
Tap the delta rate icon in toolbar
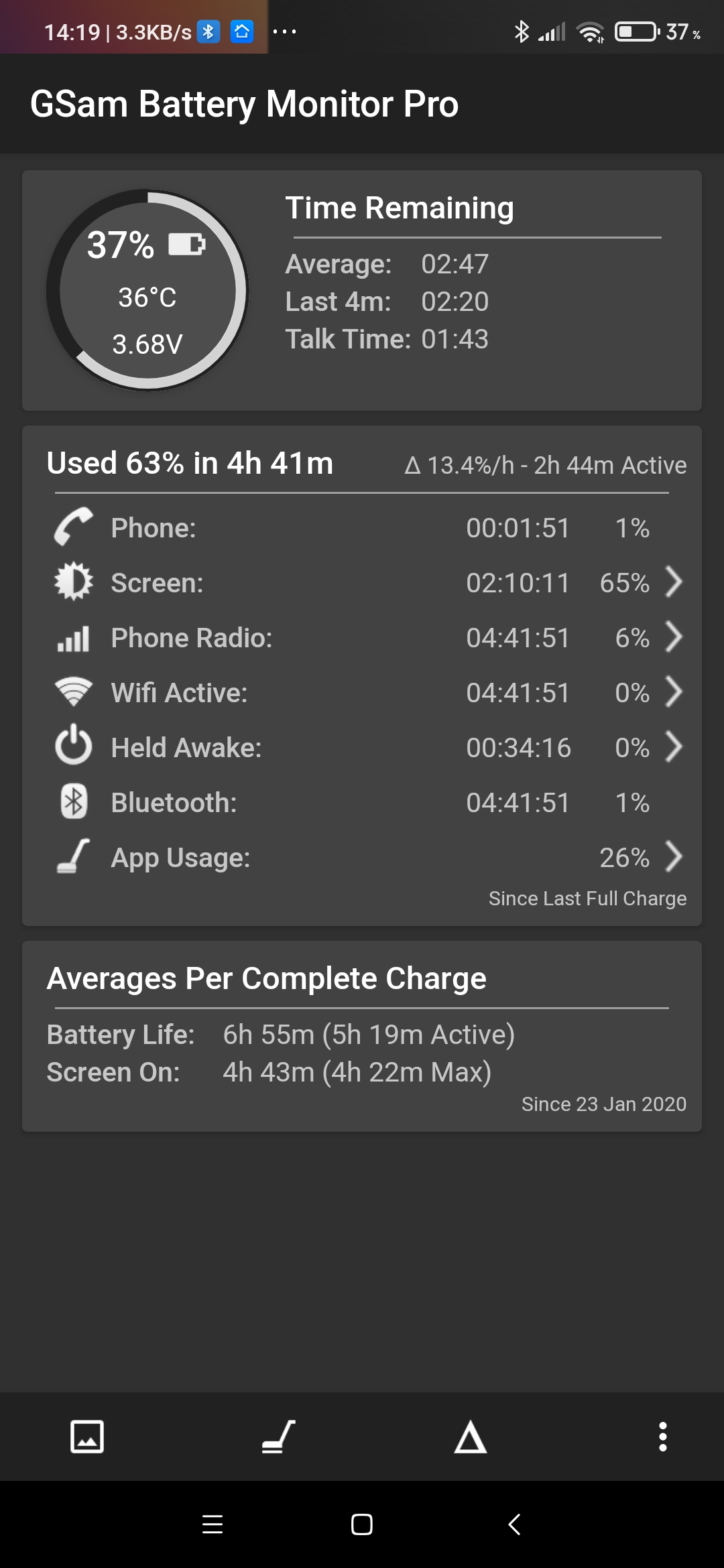[471, 1437]
